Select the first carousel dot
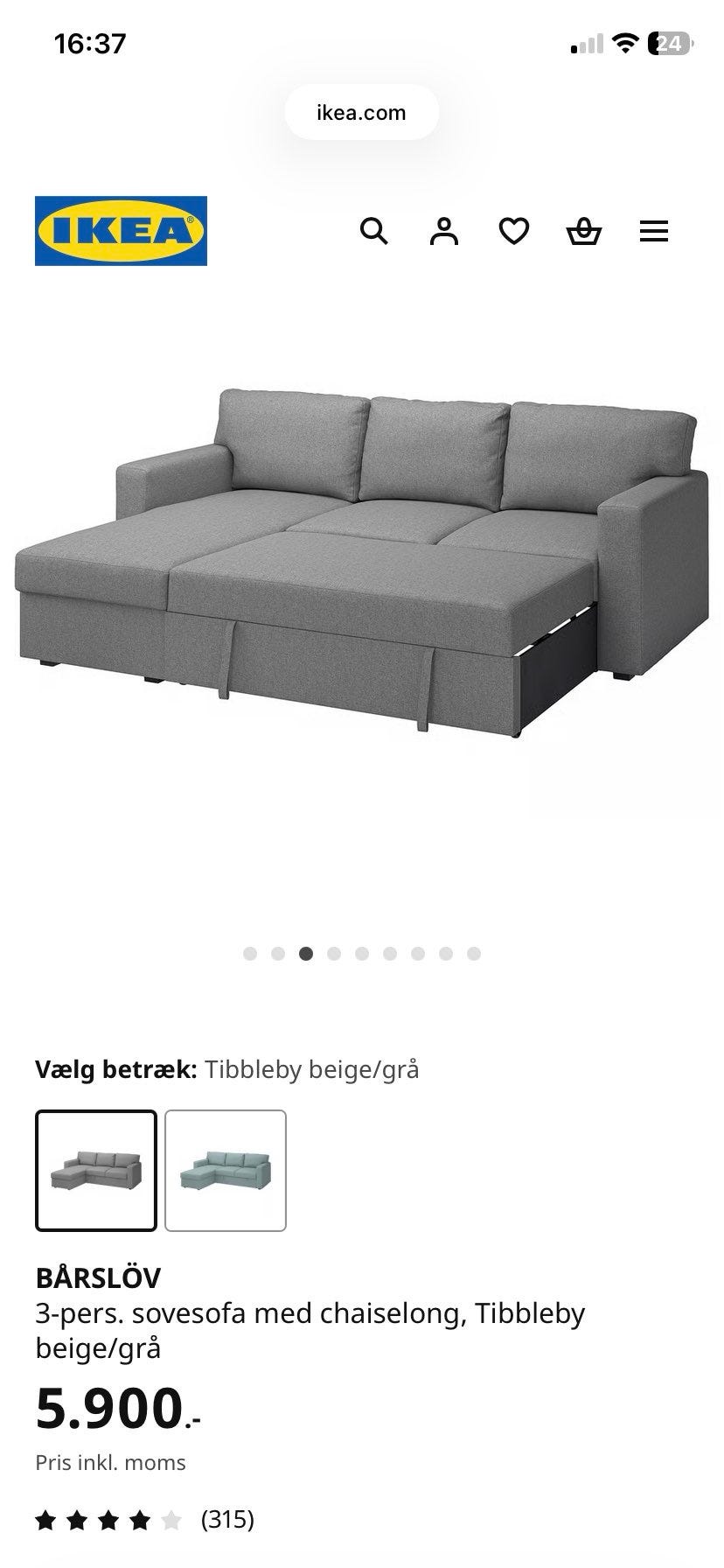This screenshot has width=724, height=1568. point(251,954)
